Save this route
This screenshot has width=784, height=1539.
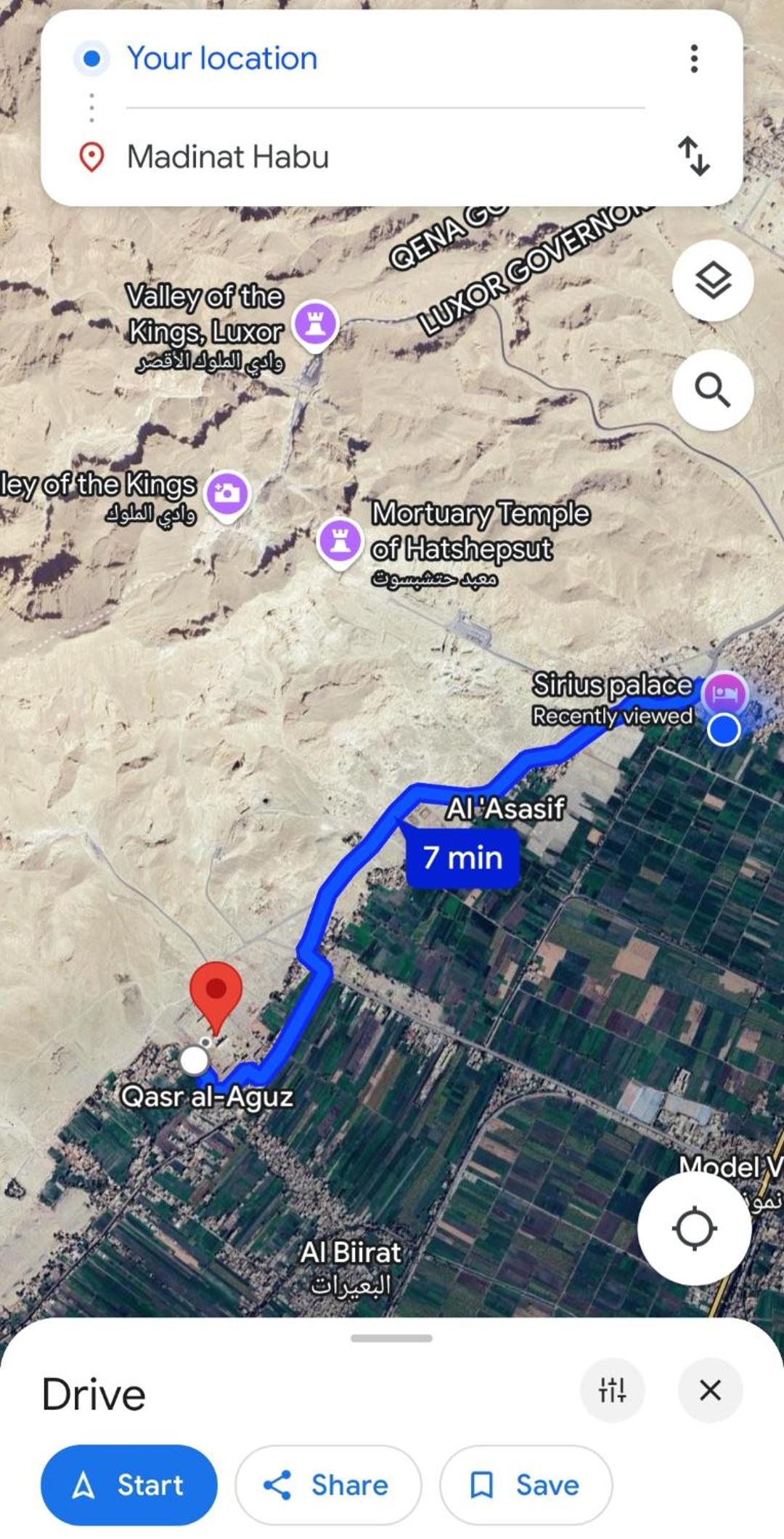(526, 1485)
